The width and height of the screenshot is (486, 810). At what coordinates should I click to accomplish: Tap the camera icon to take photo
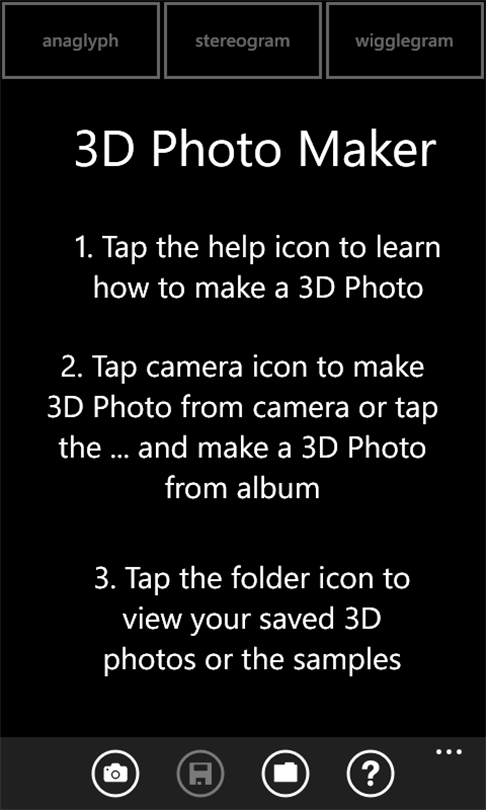point(115,773)
